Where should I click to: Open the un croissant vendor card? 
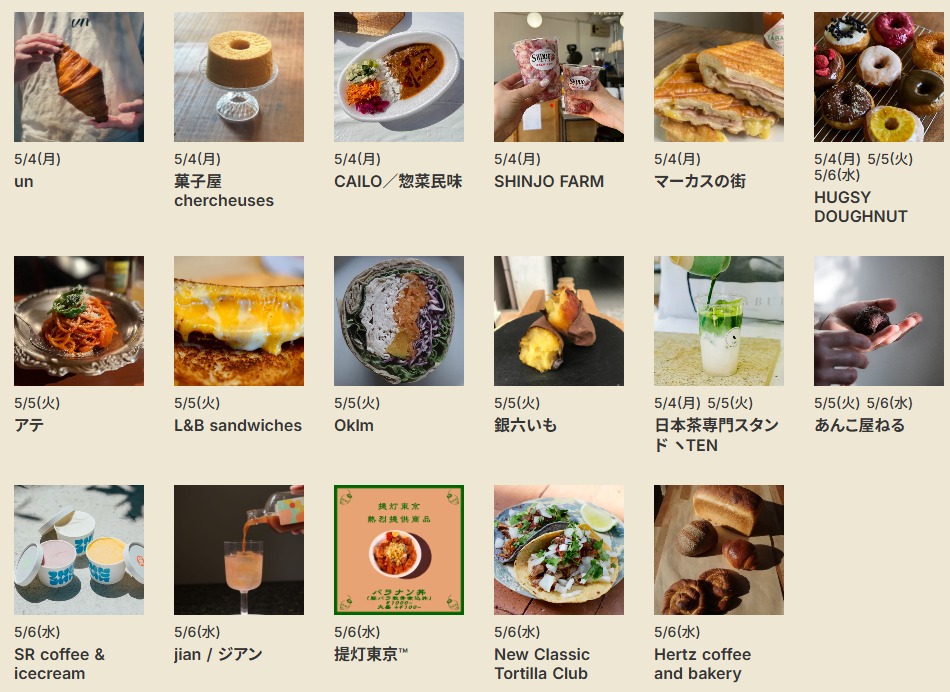point(79,77)
